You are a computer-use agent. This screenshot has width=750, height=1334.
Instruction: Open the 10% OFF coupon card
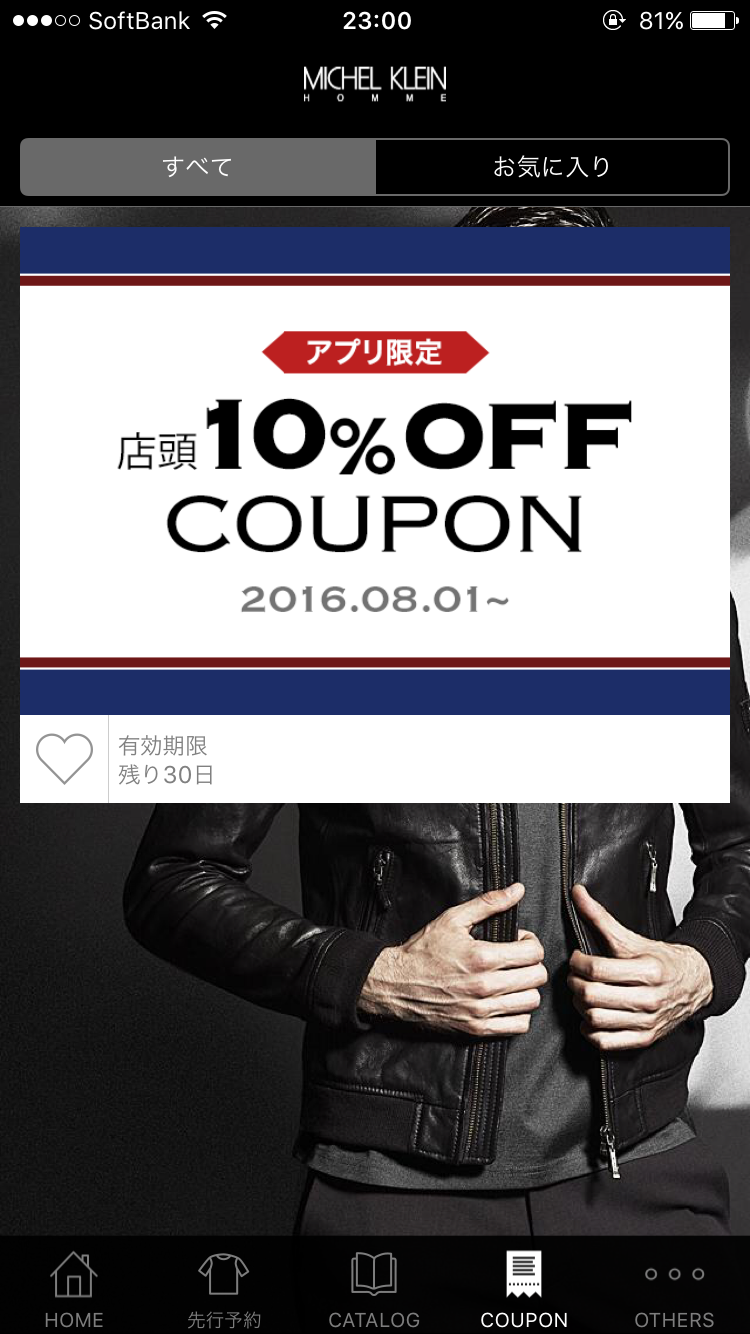375,470
